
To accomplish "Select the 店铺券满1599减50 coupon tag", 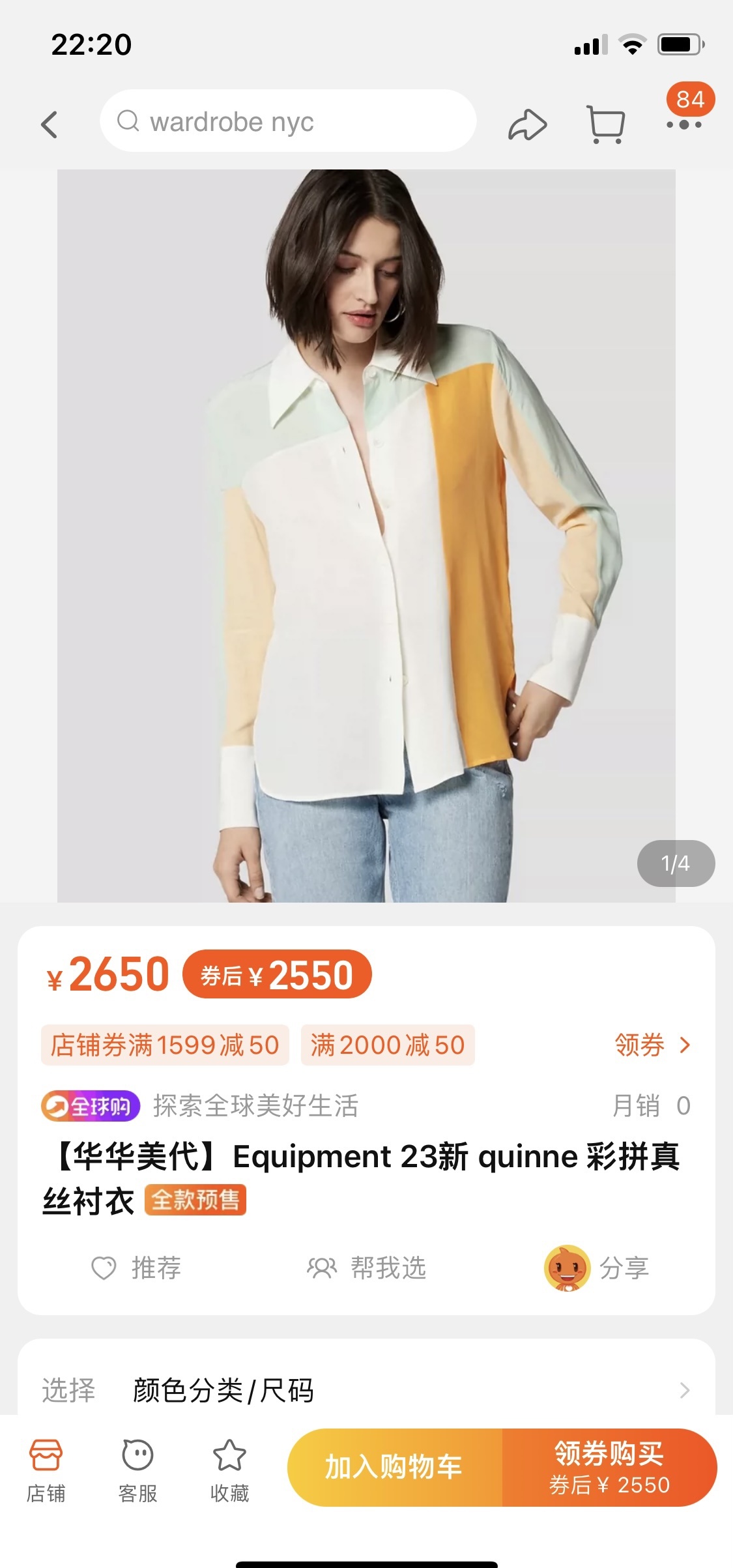I will pyautogui.click(x=165, y=1045).
